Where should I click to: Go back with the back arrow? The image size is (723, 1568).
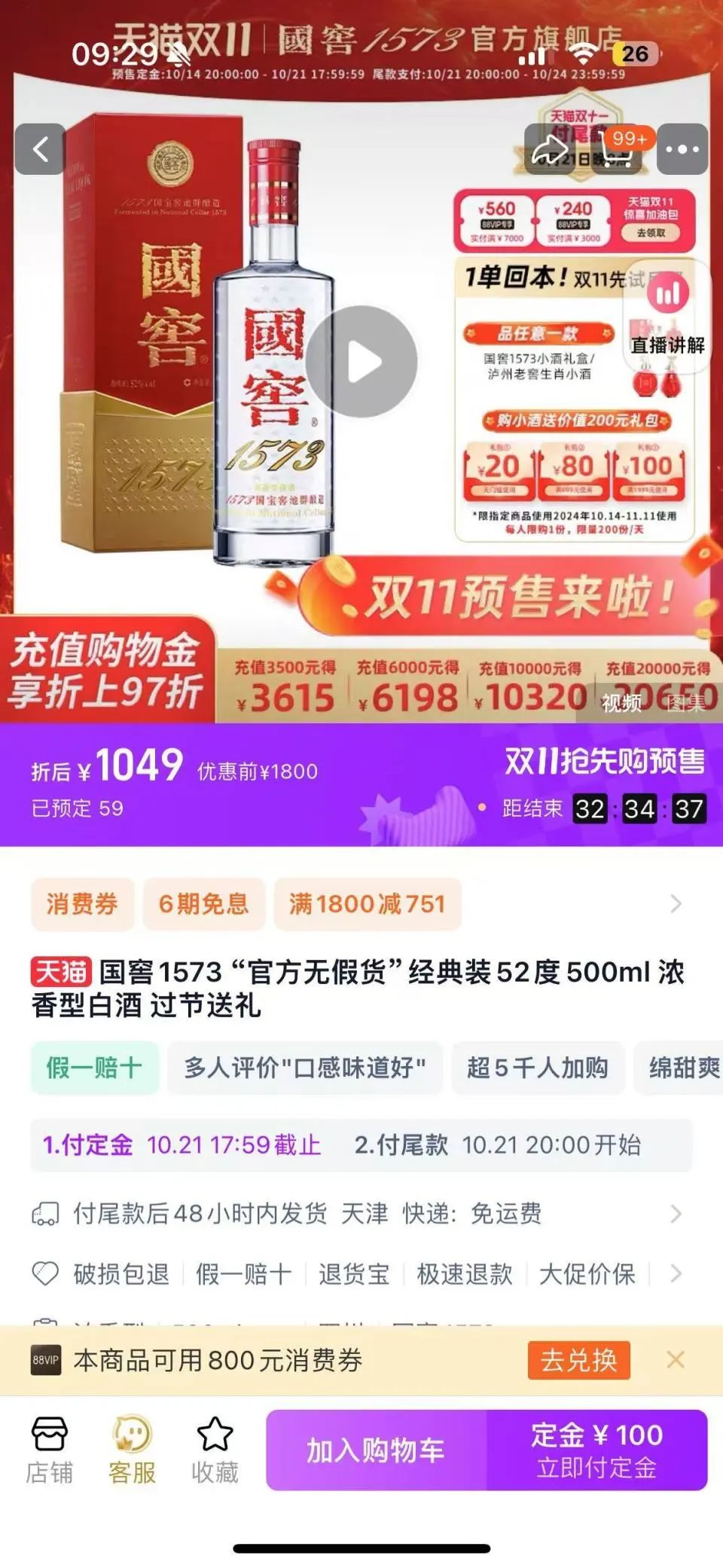[x=41, y=149]
